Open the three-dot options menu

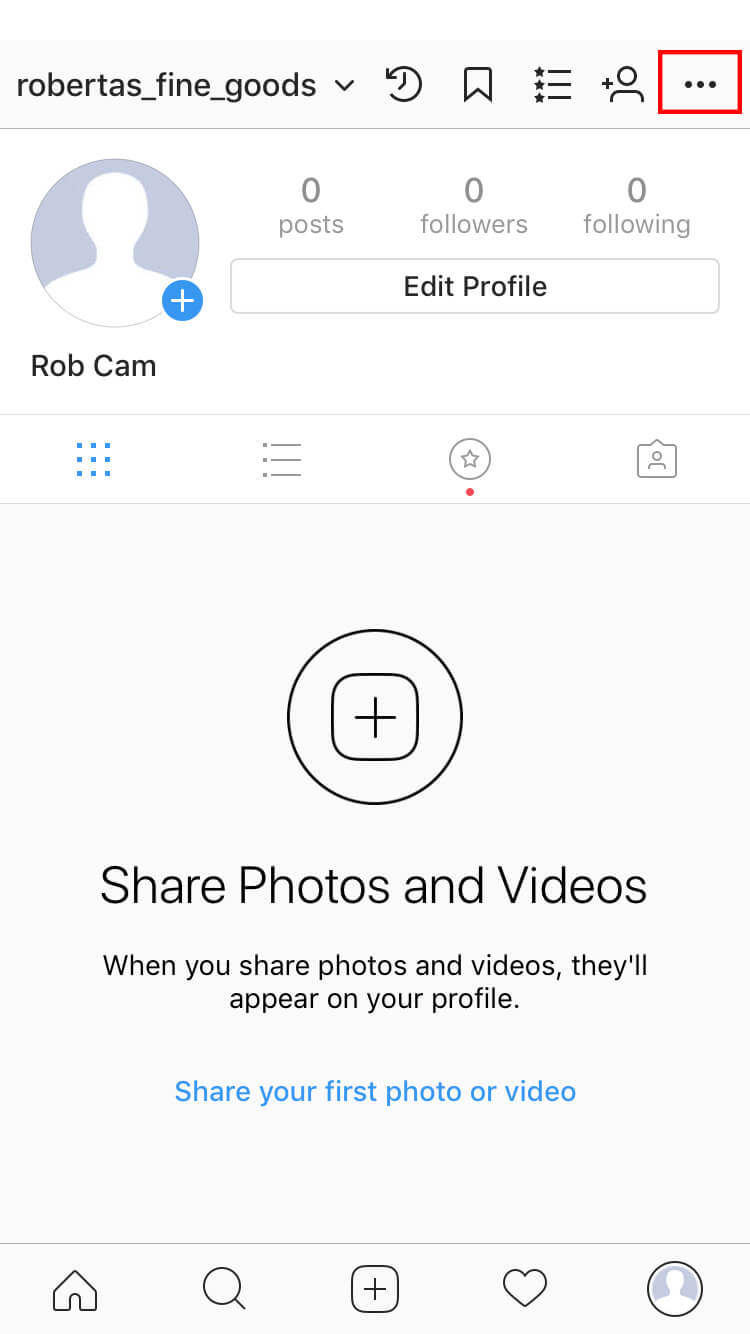(700, 85)
